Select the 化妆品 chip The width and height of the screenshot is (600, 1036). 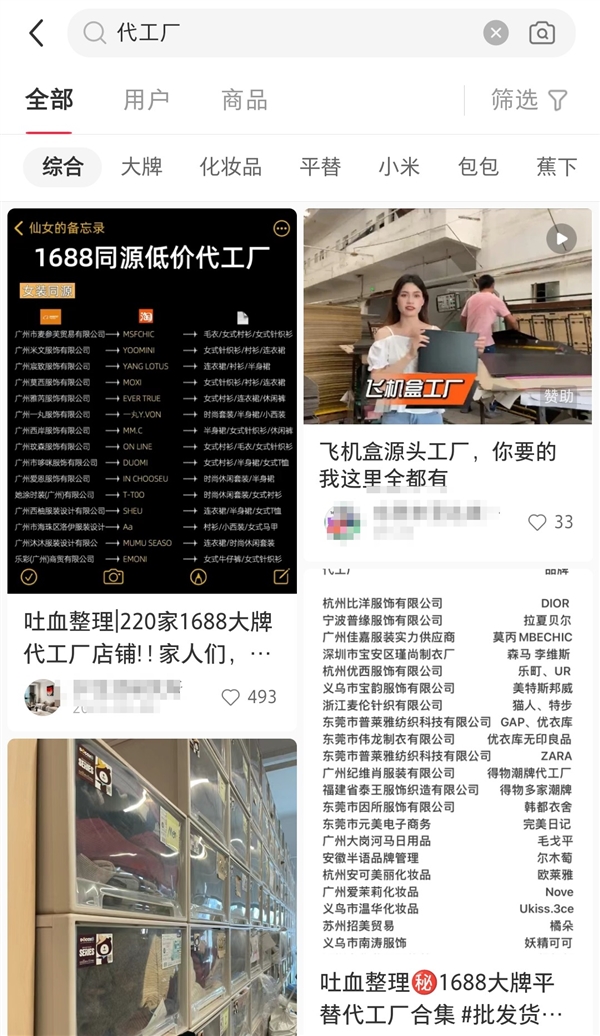click(230, 167)
